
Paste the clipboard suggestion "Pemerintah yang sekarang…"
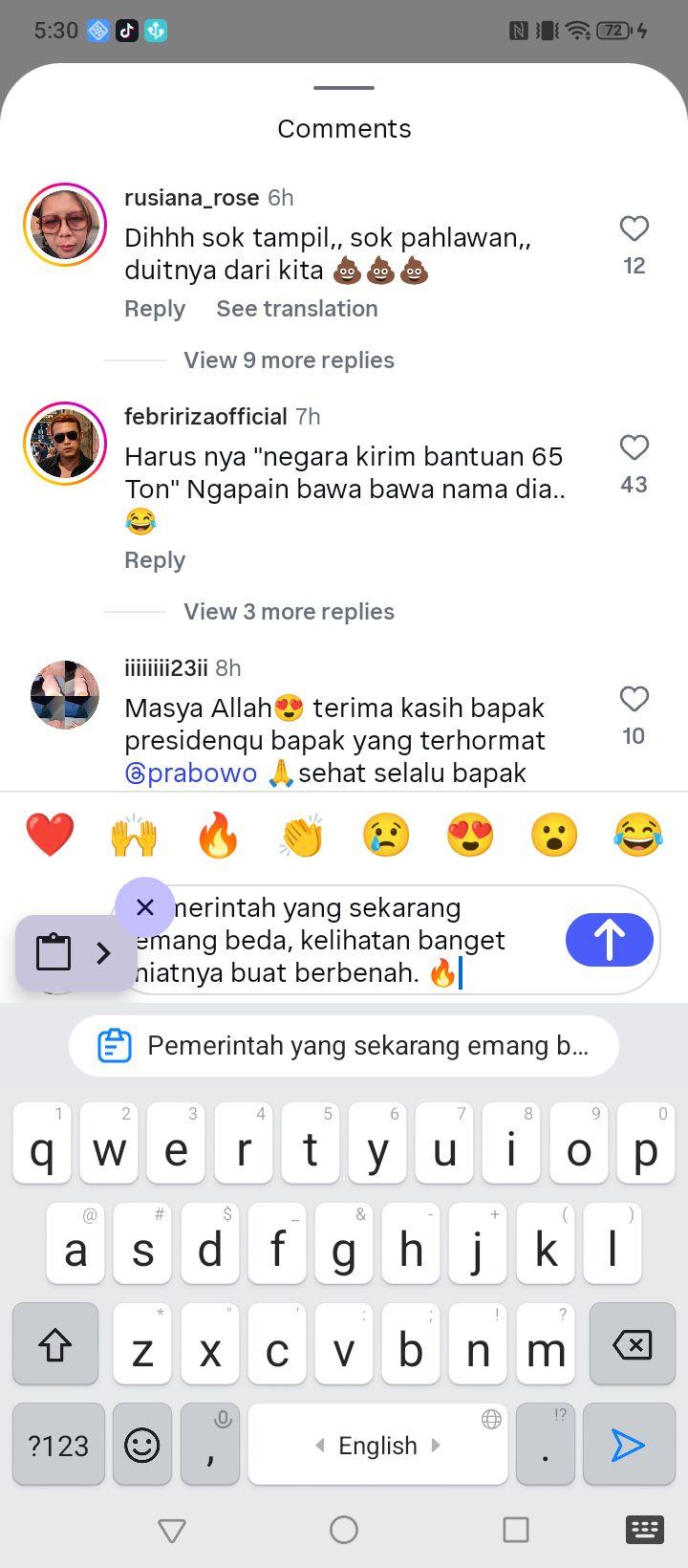coord(344,1046)
